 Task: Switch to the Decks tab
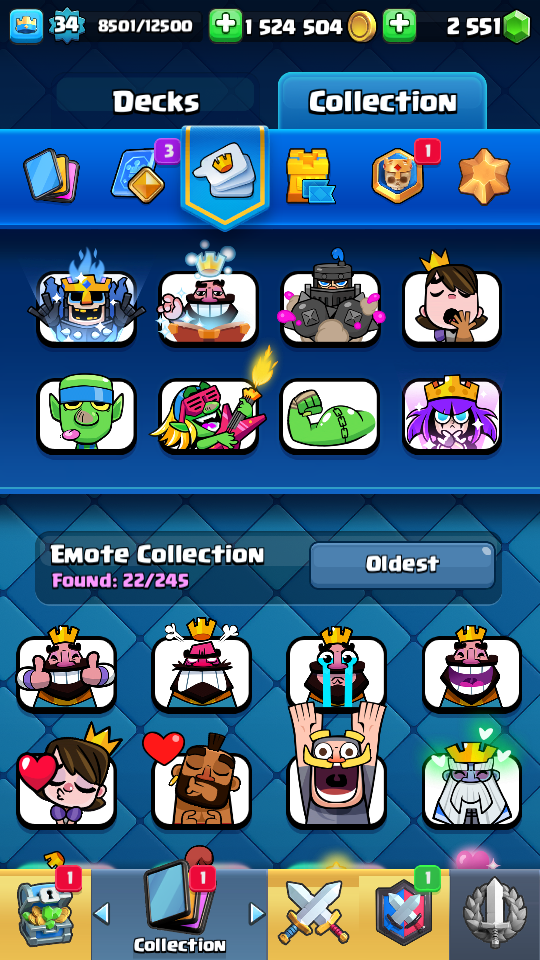[156, 102]
